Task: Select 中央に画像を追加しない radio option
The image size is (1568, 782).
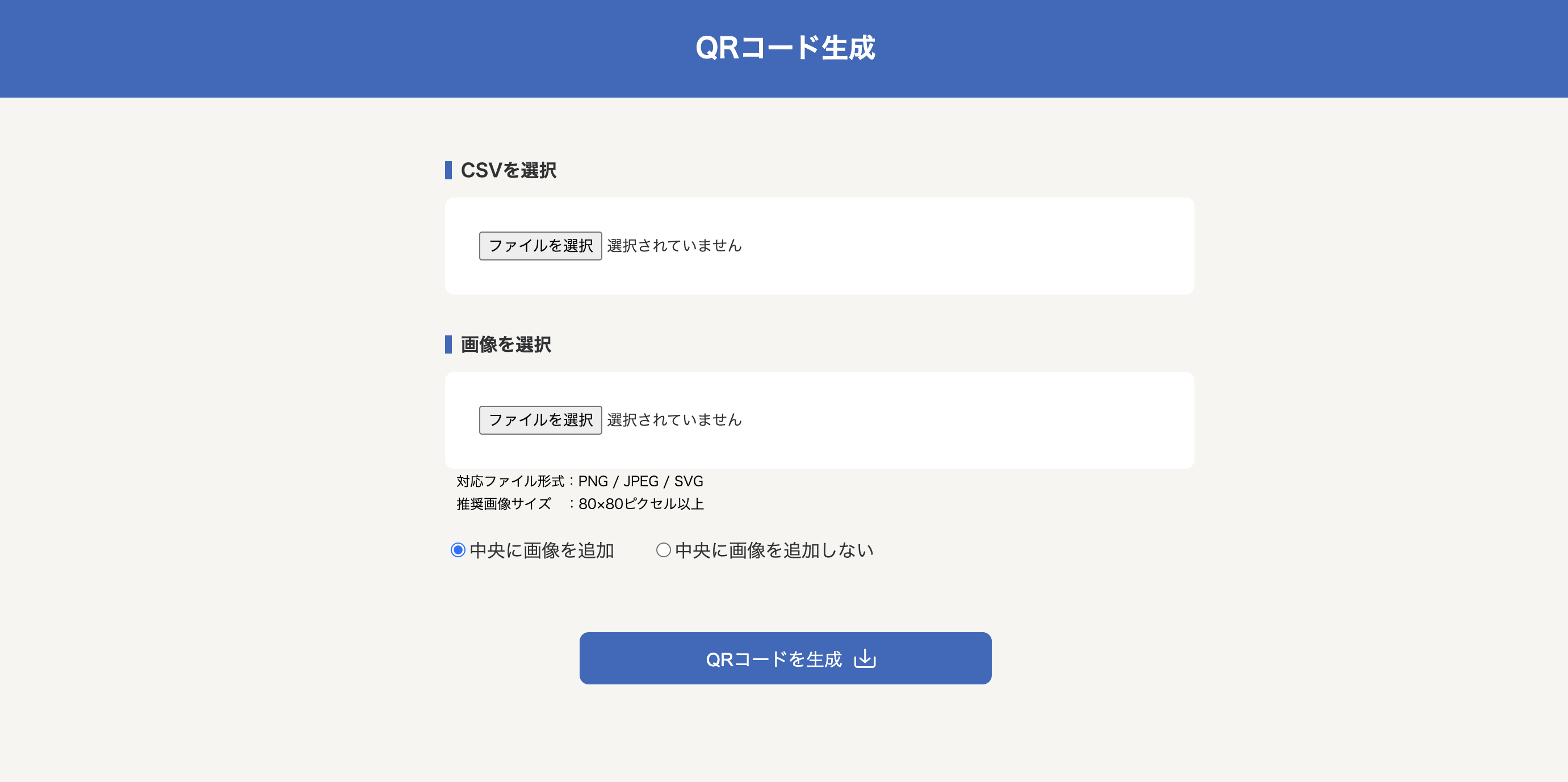Action: coord(663,550)
